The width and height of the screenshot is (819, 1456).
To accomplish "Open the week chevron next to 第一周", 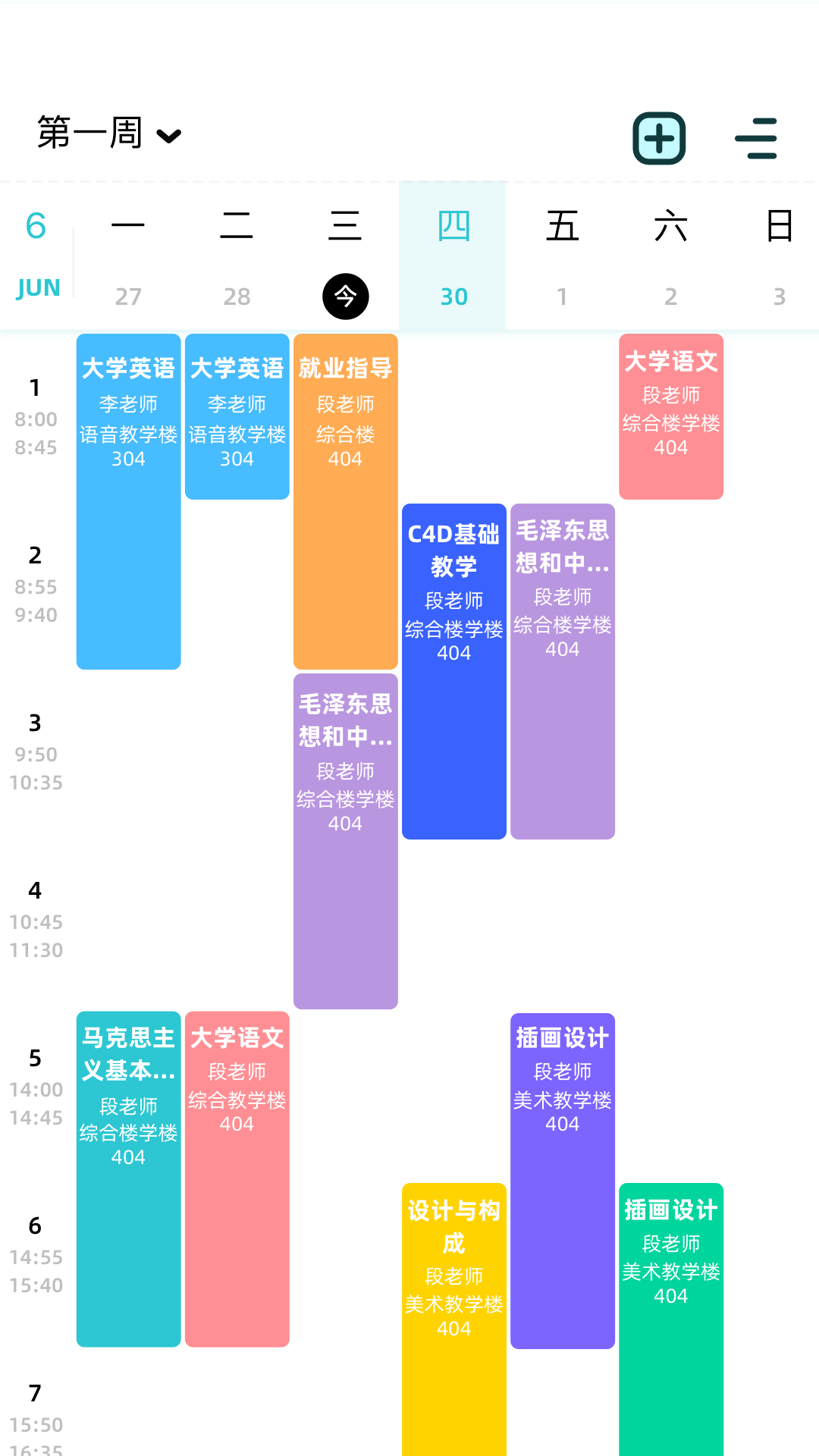I will (x=170, y=136).
